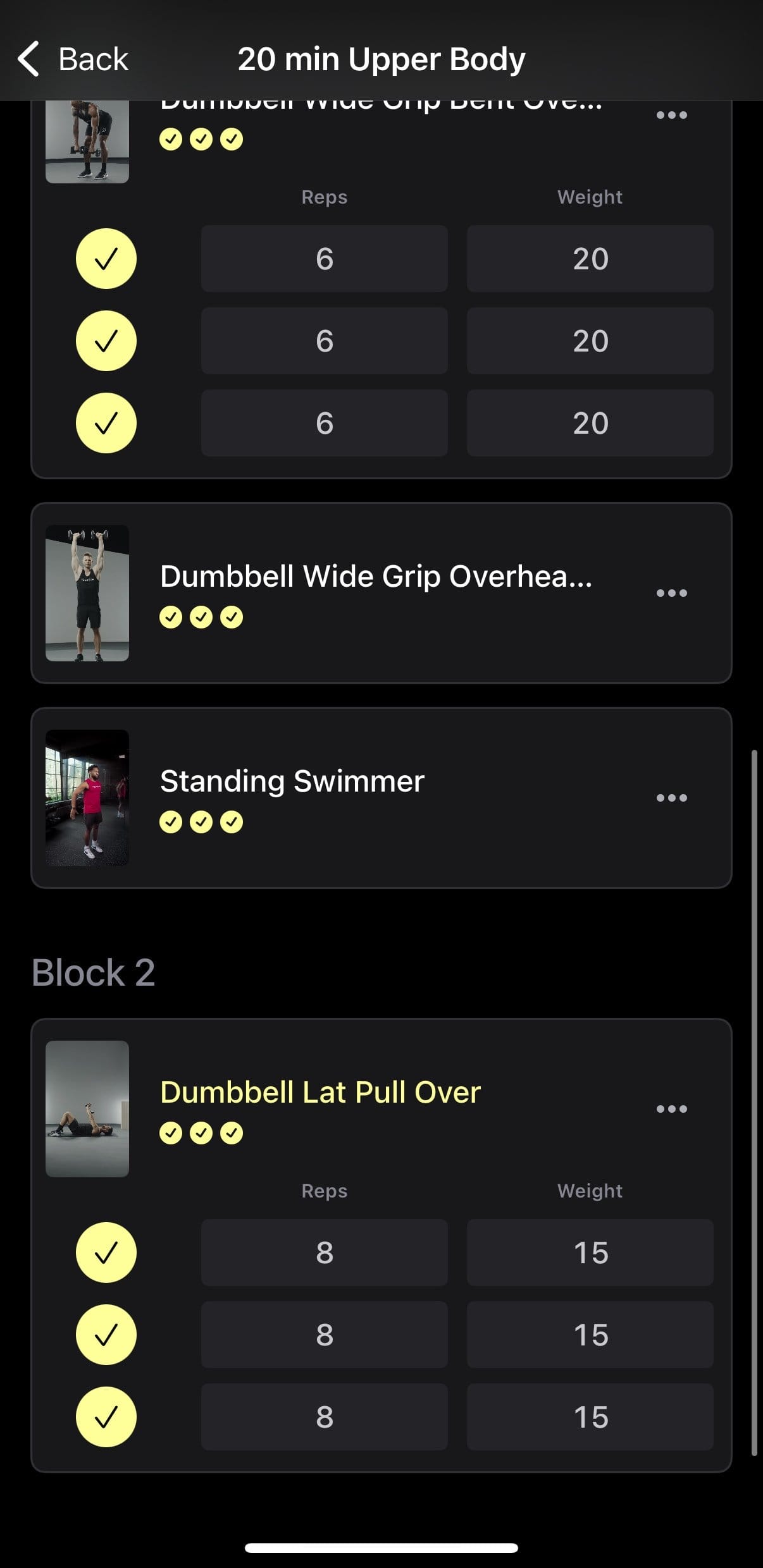The image size is (763, 1568).
Task: Edit weight for second Wide Grip Bent Over set
Action: tap(590, 341)
